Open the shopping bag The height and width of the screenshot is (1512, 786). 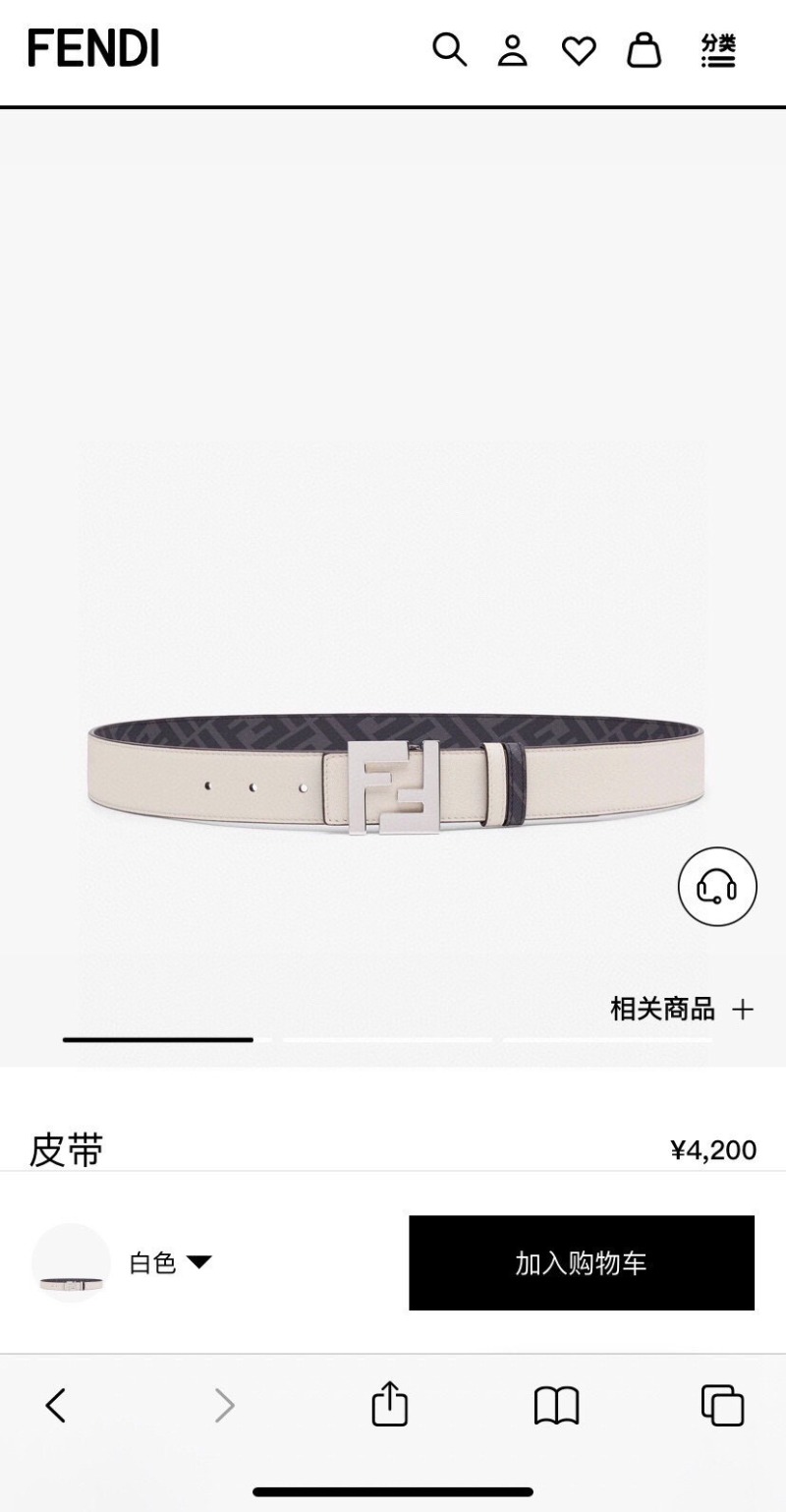pos(644,49)
